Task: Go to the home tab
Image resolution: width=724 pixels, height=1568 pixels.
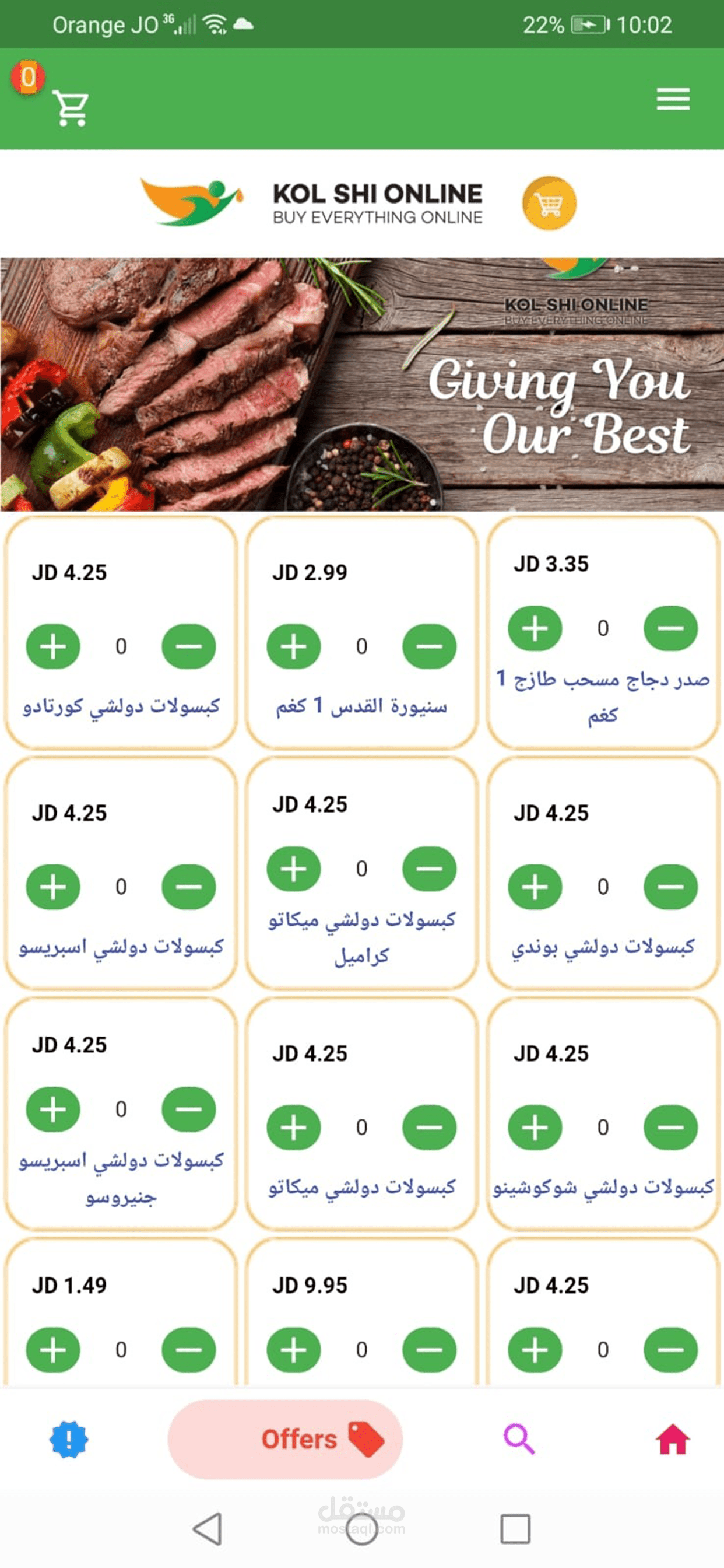Action: [672, 1439]
